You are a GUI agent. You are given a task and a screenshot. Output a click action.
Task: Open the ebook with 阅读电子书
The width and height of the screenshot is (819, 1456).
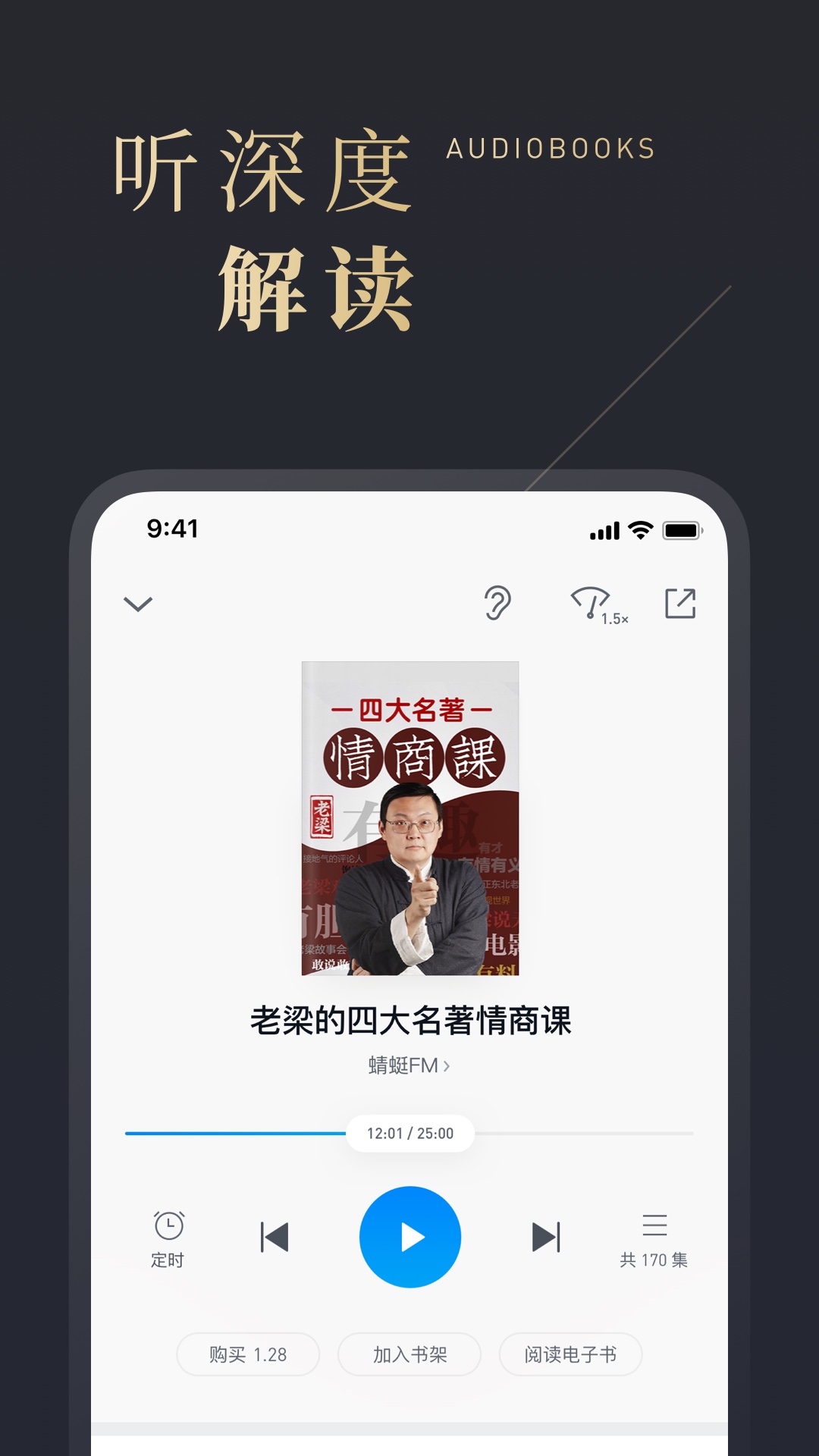pos(570,1354)
